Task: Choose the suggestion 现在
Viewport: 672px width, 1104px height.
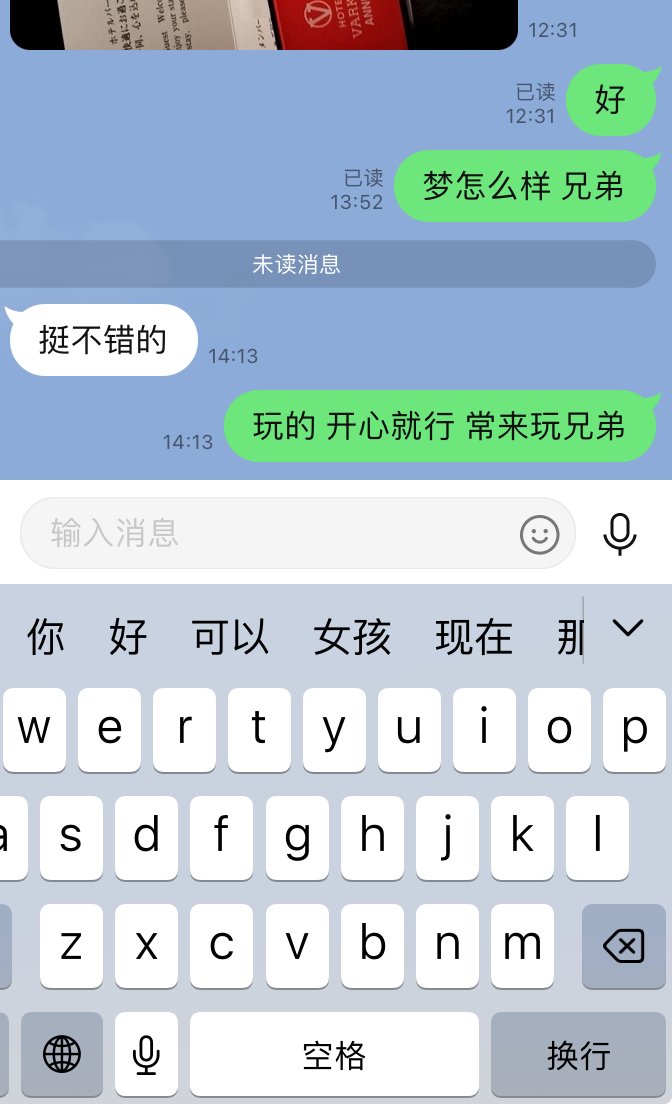Action: point(474,637)
